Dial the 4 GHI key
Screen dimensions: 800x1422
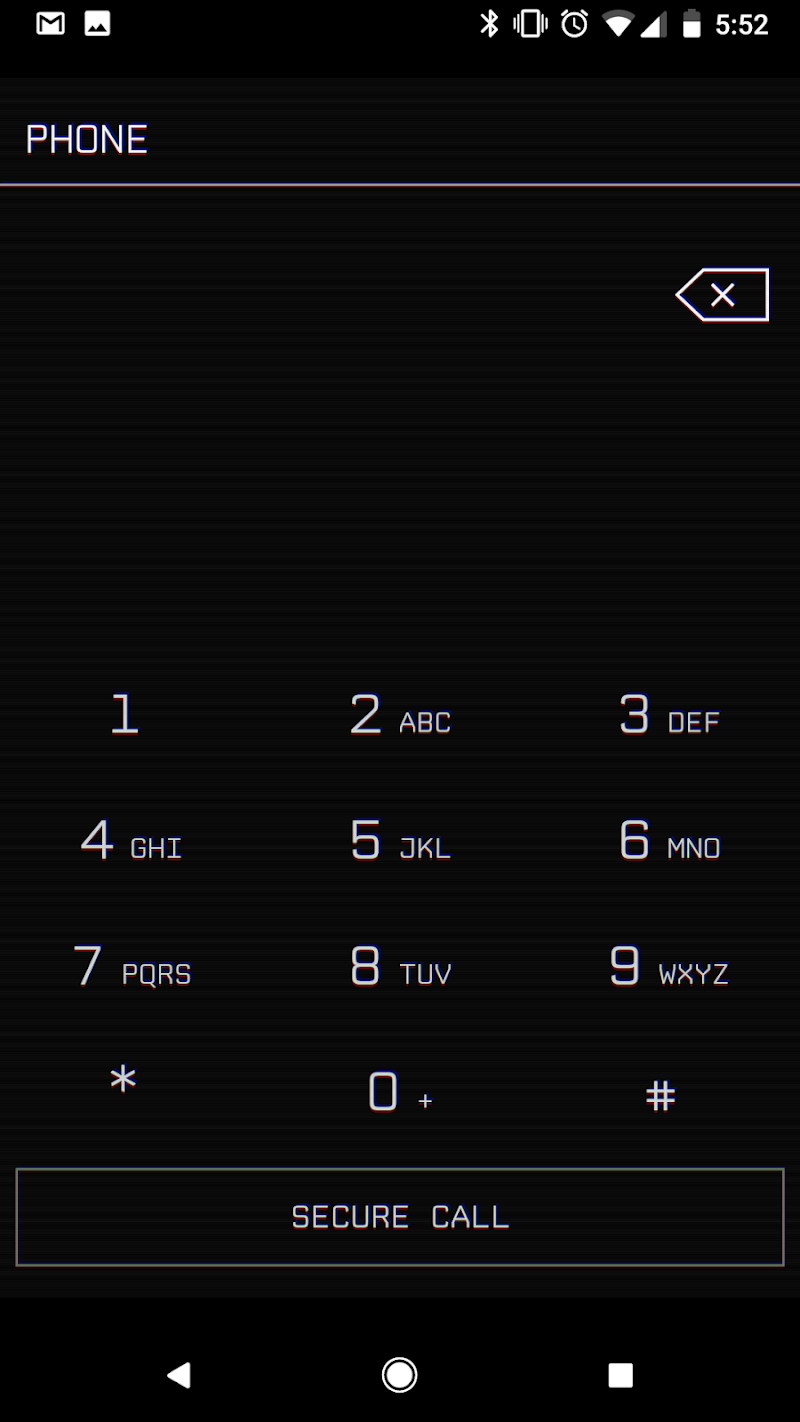click(130, 842)
